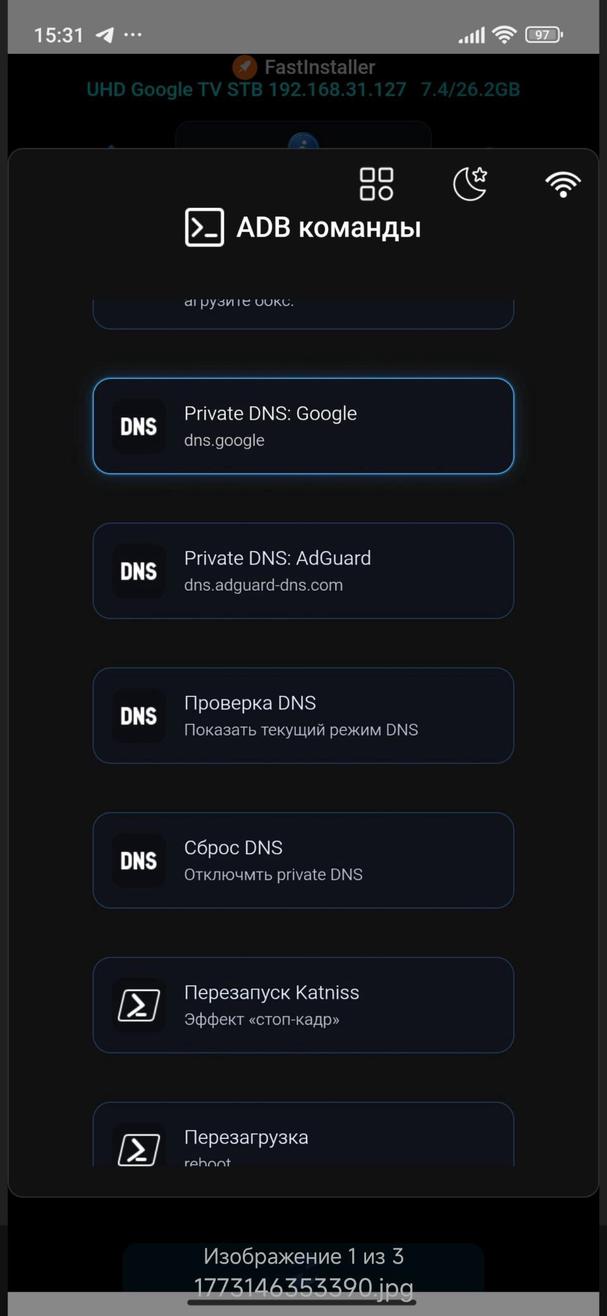Viewport: 607px width, 1316px height.
Task: Open the Wi-Fi connection icon
Action: pyautogui.click(x=563, y=184)
